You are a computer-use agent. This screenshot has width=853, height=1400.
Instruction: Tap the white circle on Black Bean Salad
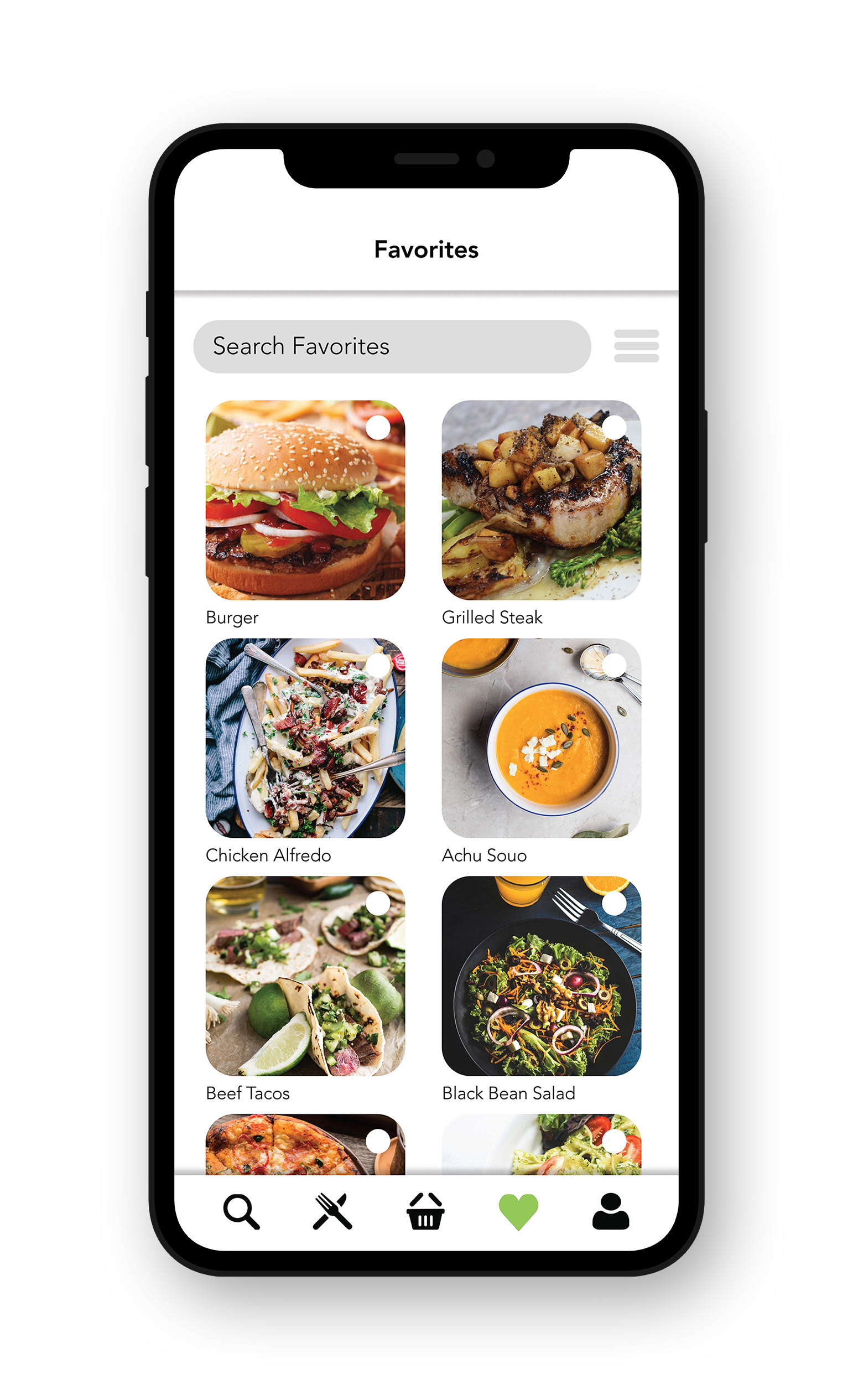point(614,904)
